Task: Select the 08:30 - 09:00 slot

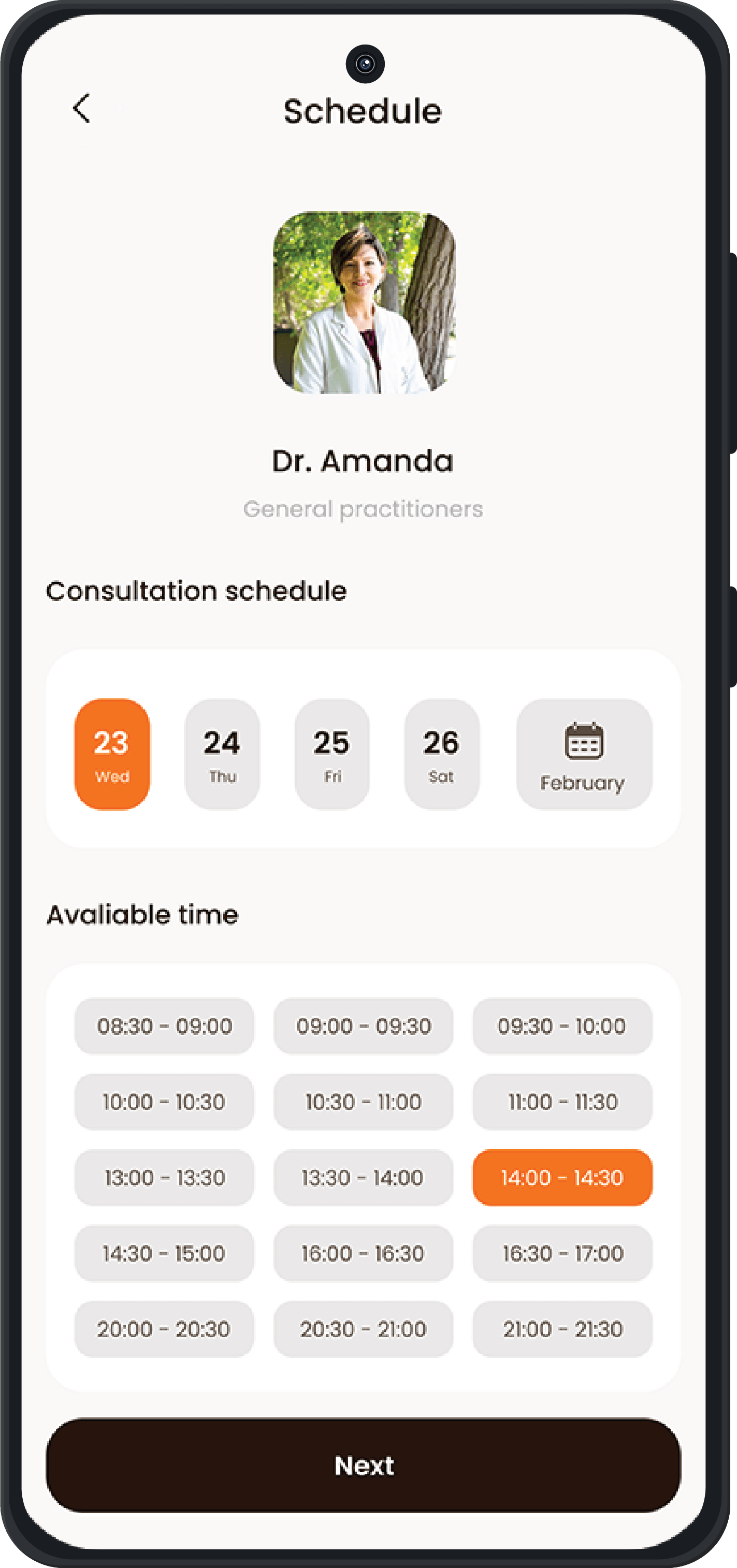Action: pyautogui.click(x=164, y=1025)
